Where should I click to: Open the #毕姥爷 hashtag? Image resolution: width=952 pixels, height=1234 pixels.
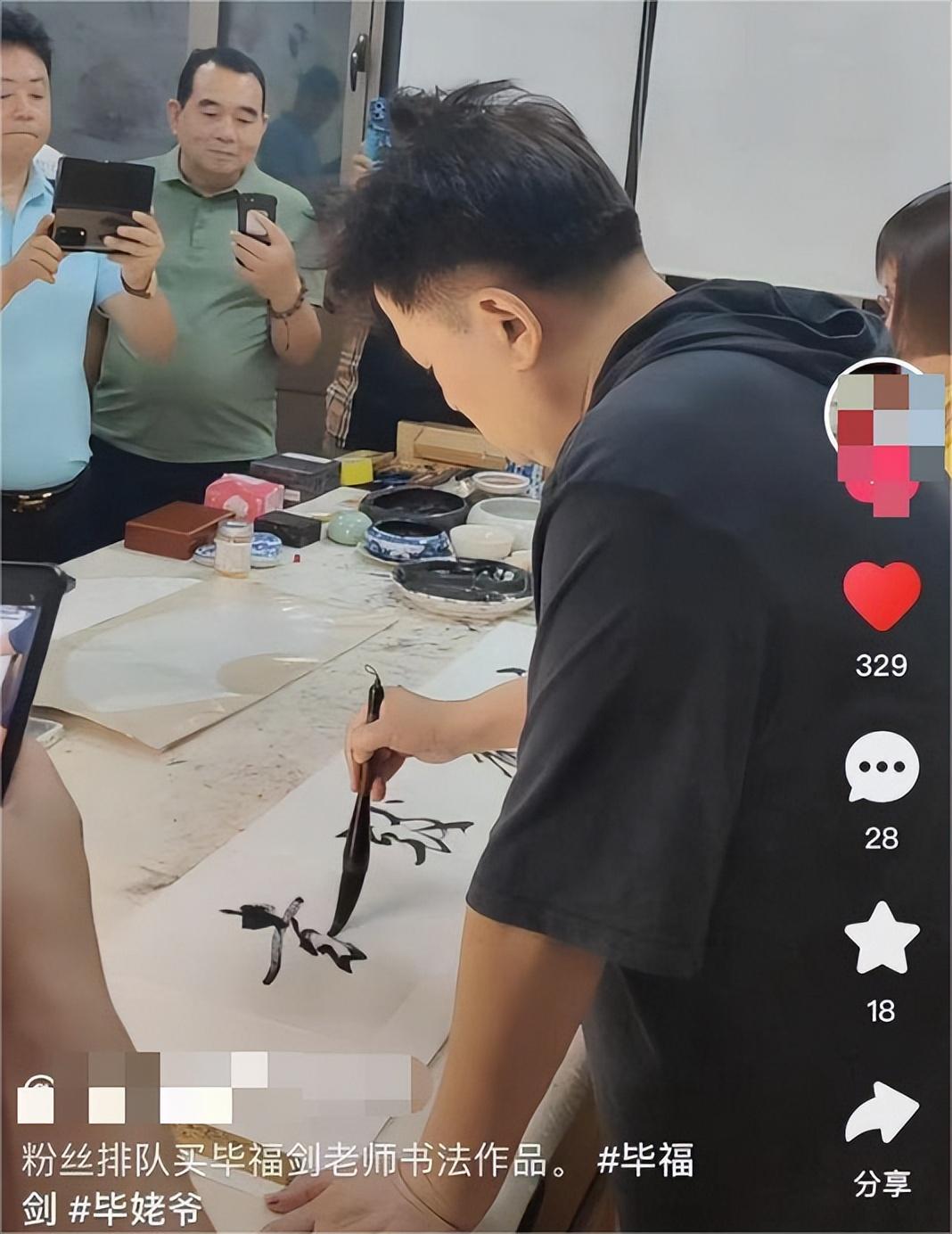[x=135, y=1209]
